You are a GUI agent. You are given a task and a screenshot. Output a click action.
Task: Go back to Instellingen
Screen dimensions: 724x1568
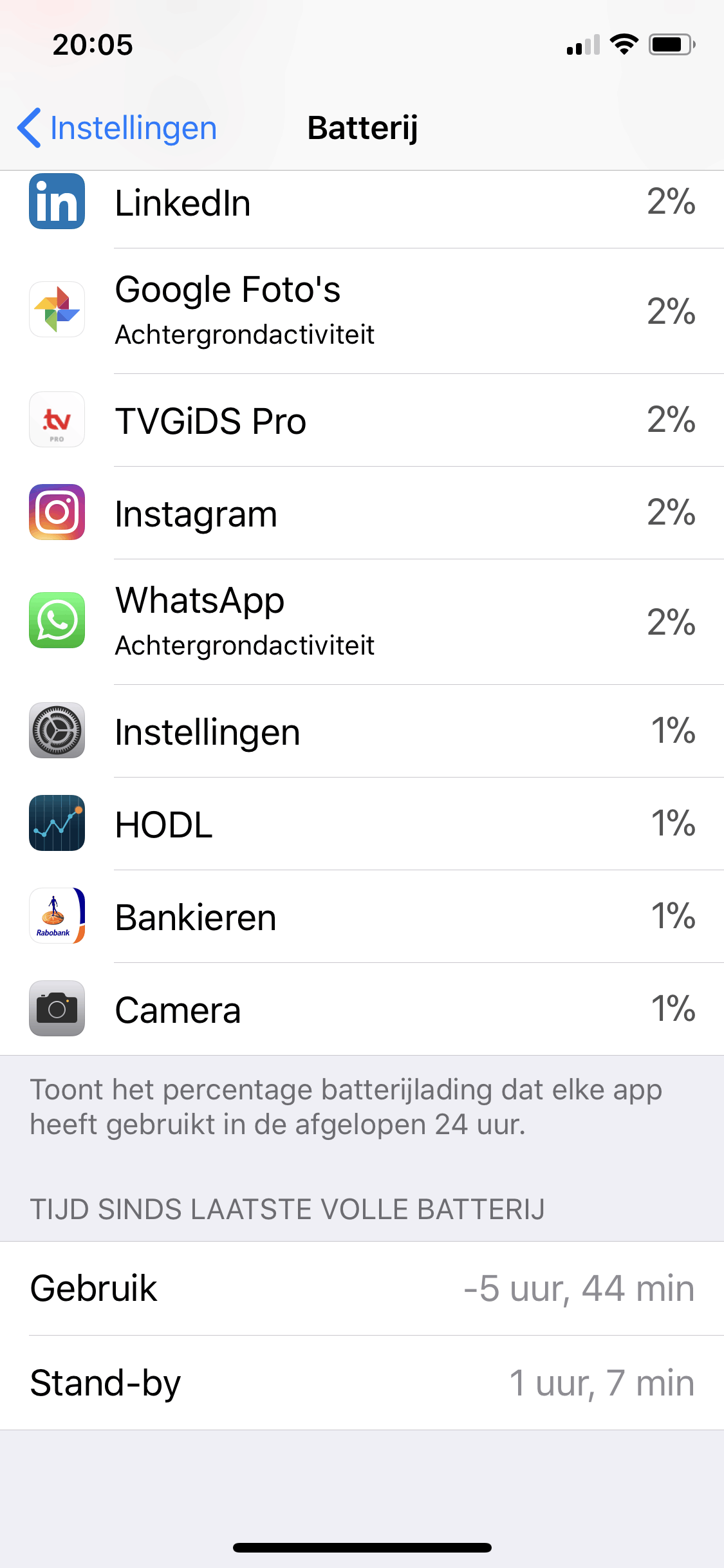117,127
